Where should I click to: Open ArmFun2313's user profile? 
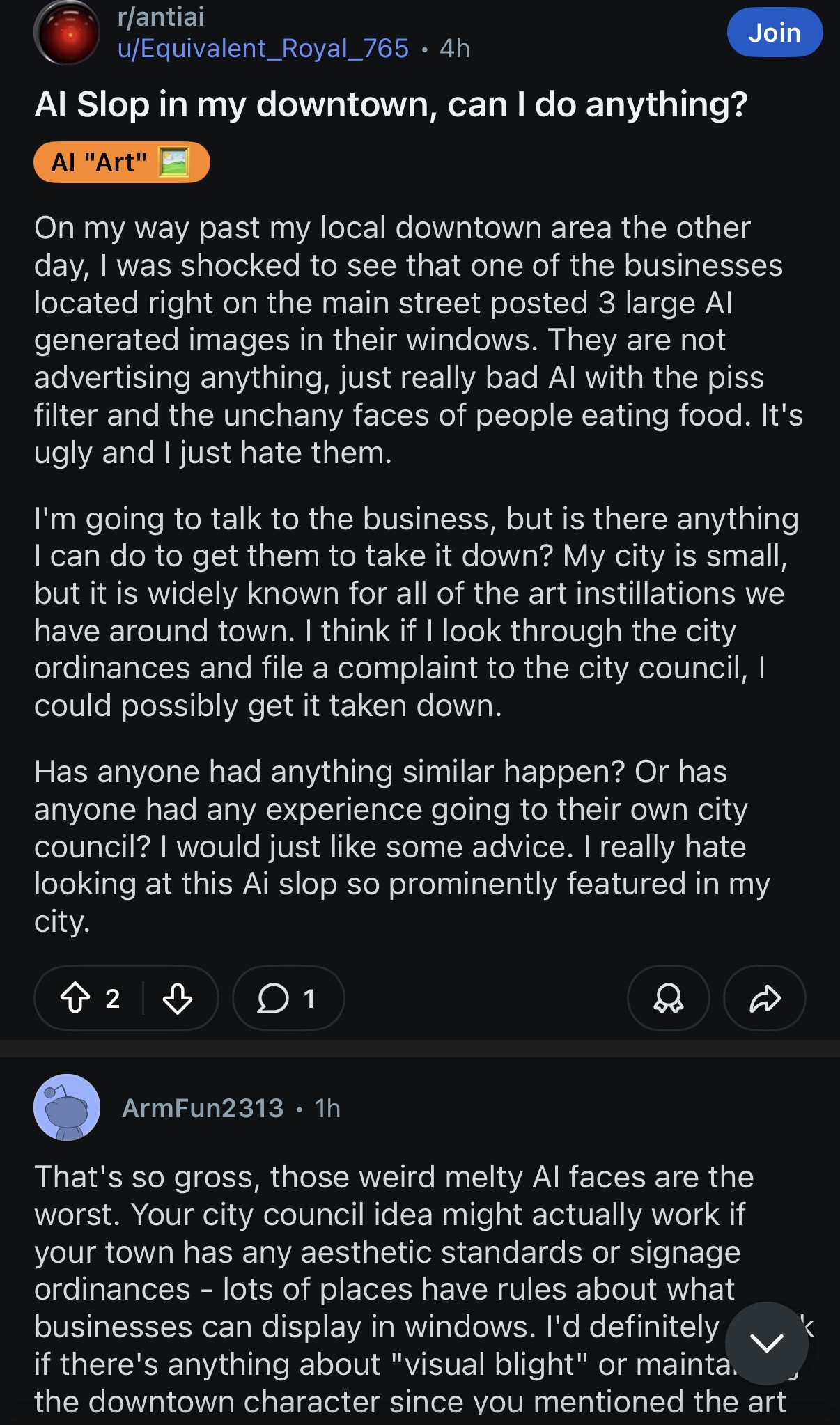[203, 1108]
